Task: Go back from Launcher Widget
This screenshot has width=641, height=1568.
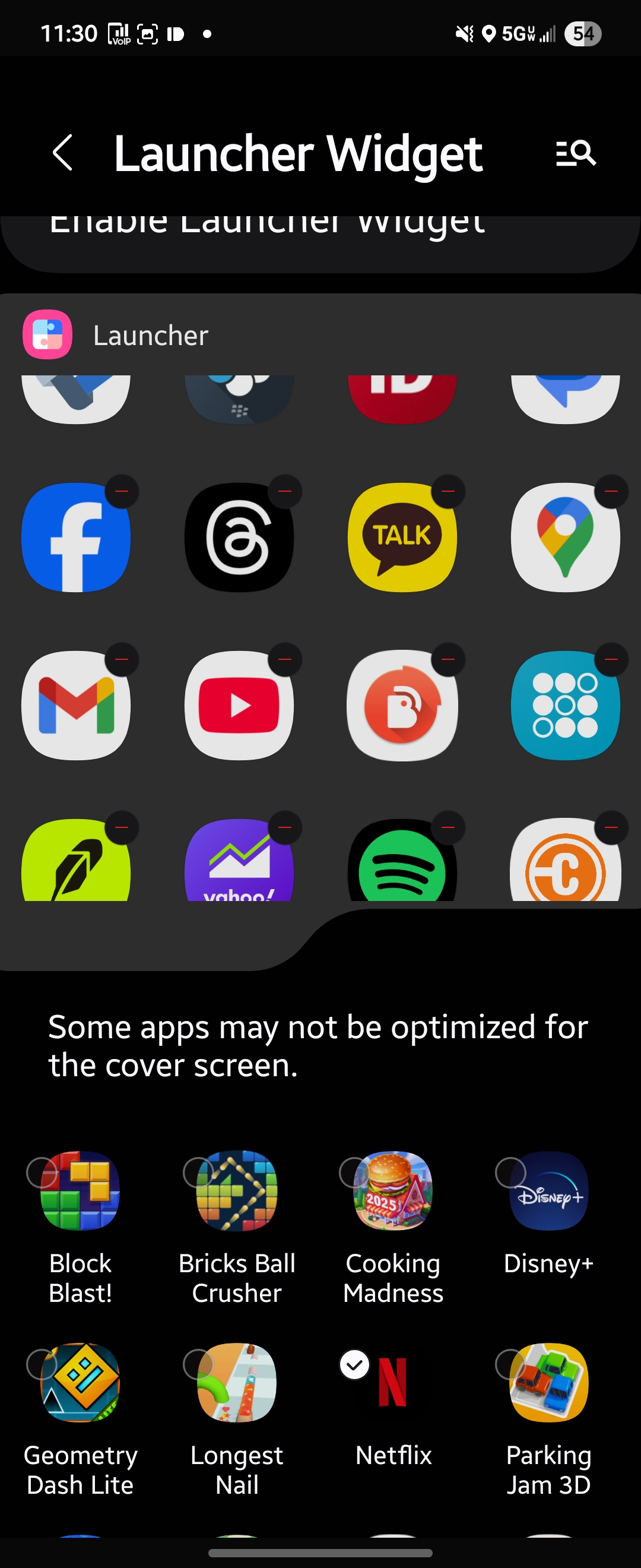Action: (63, 153)
